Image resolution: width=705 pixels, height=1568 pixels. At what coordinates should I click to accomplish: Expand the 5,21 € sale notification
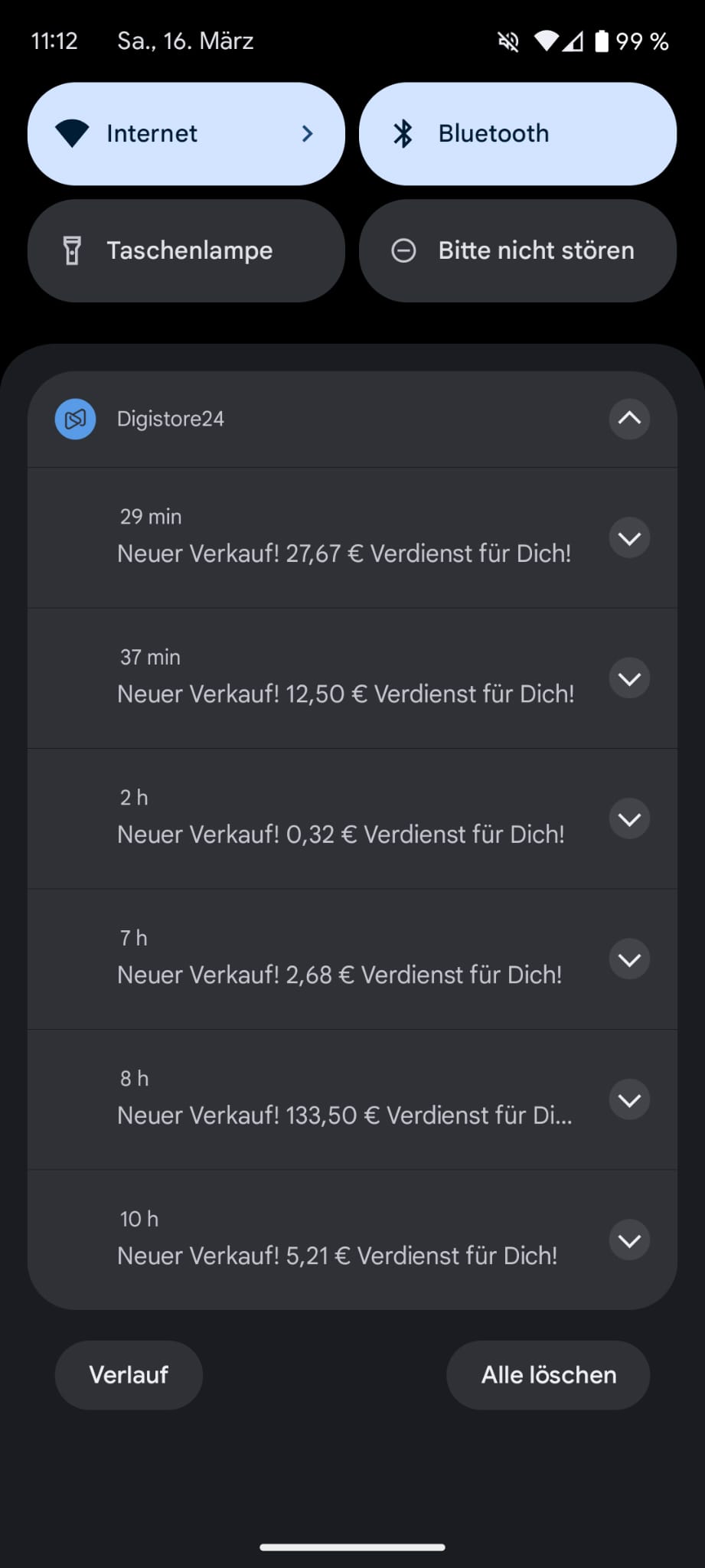[629, 1240]
